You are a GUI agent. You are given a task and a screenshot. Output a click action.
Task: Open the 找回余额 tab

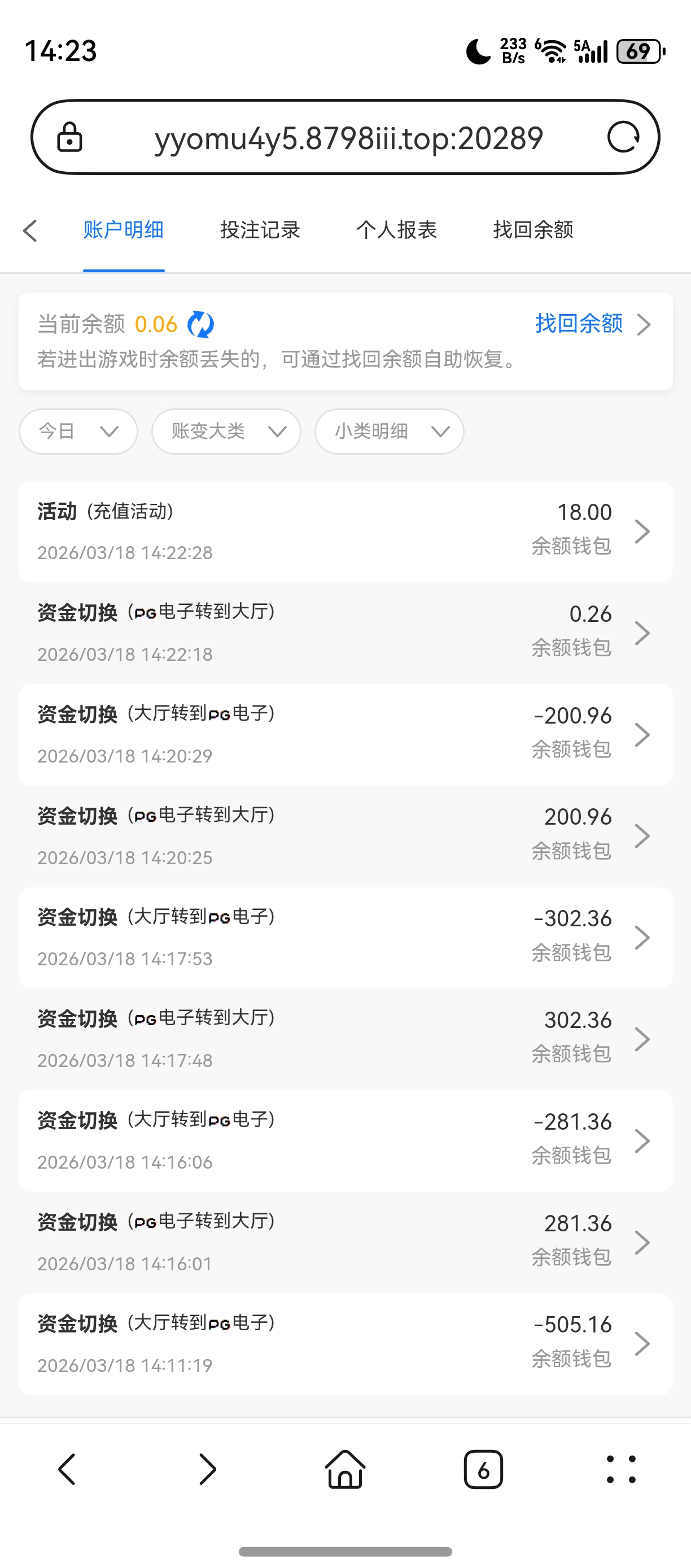coord(533,230)
